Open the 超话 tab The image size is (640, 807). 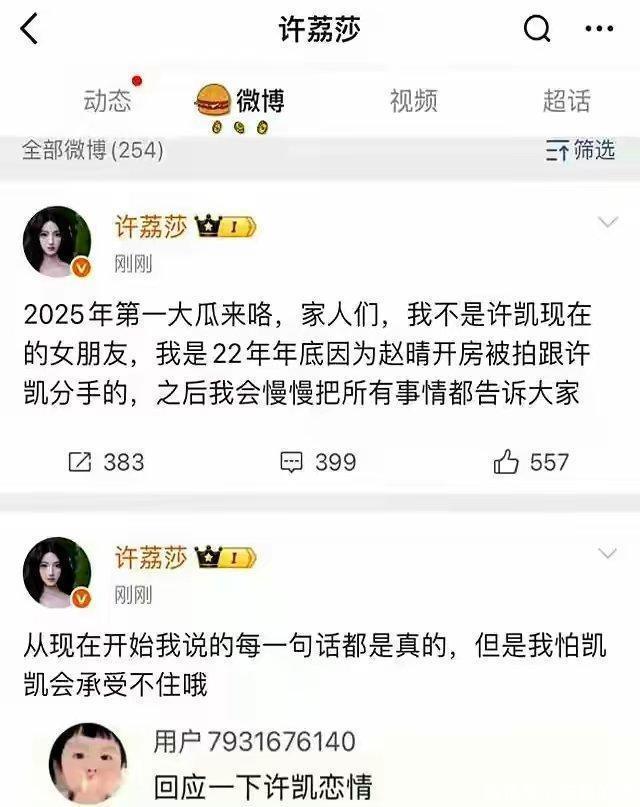(x=566, y=100)
